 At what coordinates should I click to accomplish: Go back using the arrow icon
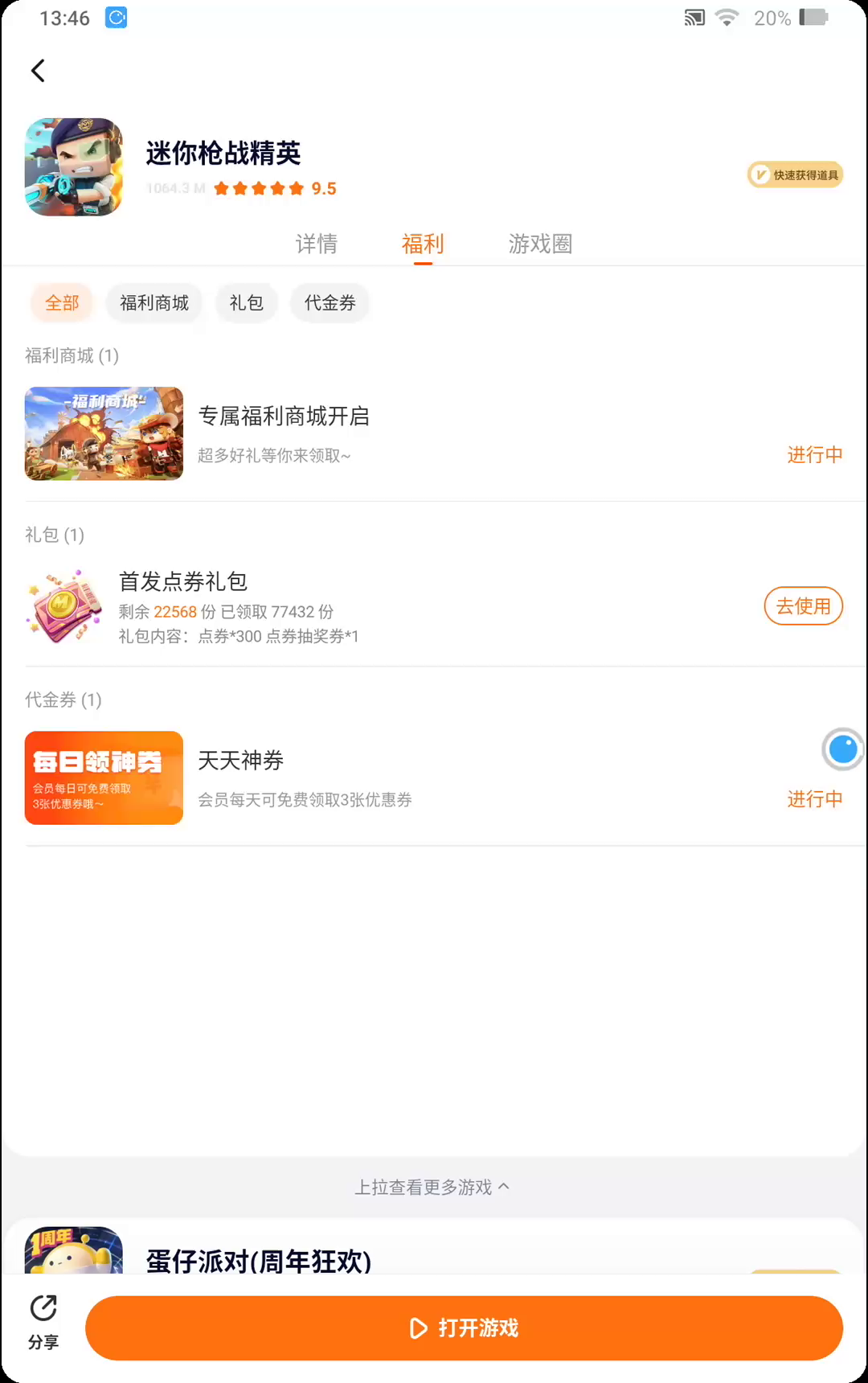pyautogui.click(x=38, y=71)
